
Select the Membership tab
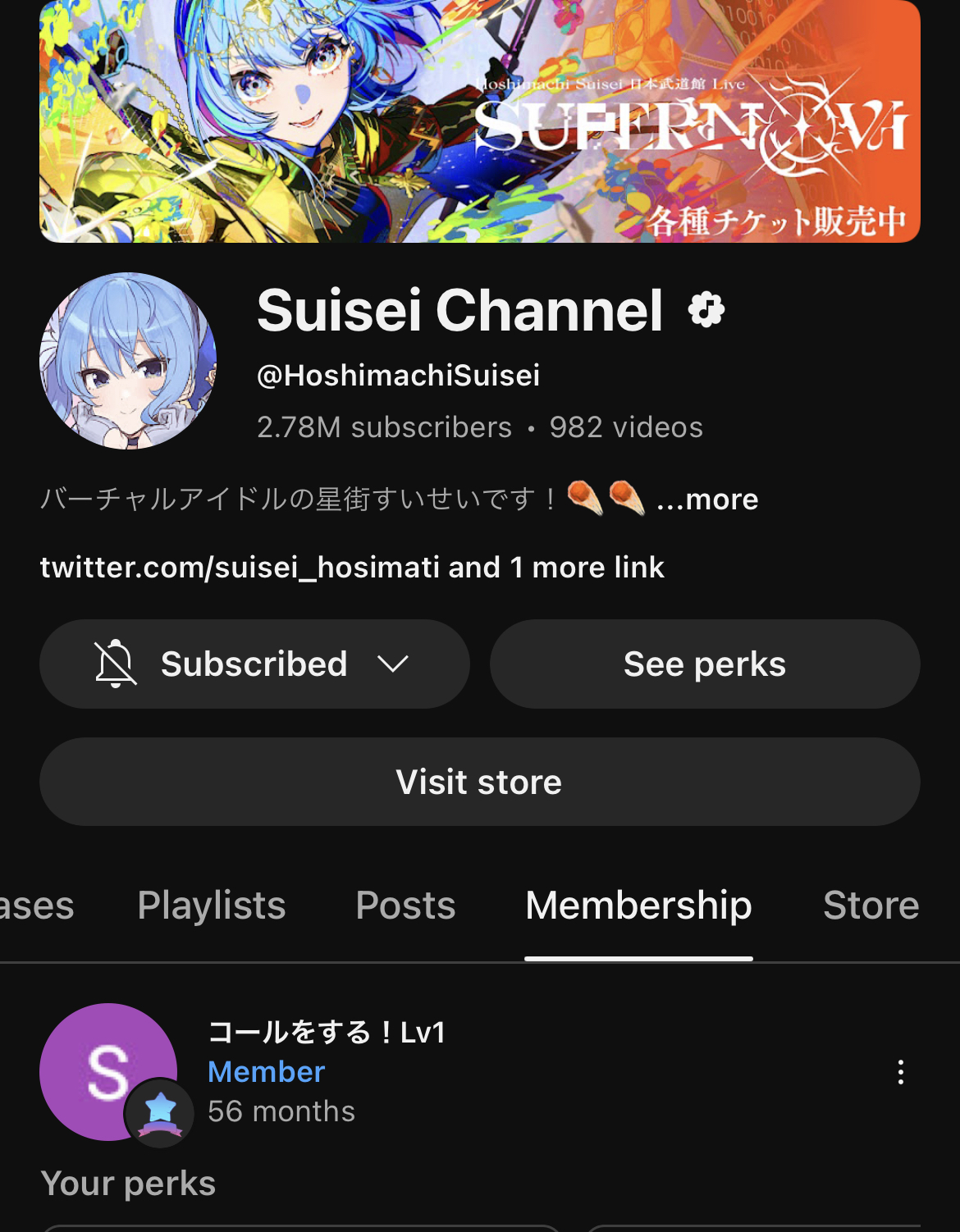click(638, 906)
